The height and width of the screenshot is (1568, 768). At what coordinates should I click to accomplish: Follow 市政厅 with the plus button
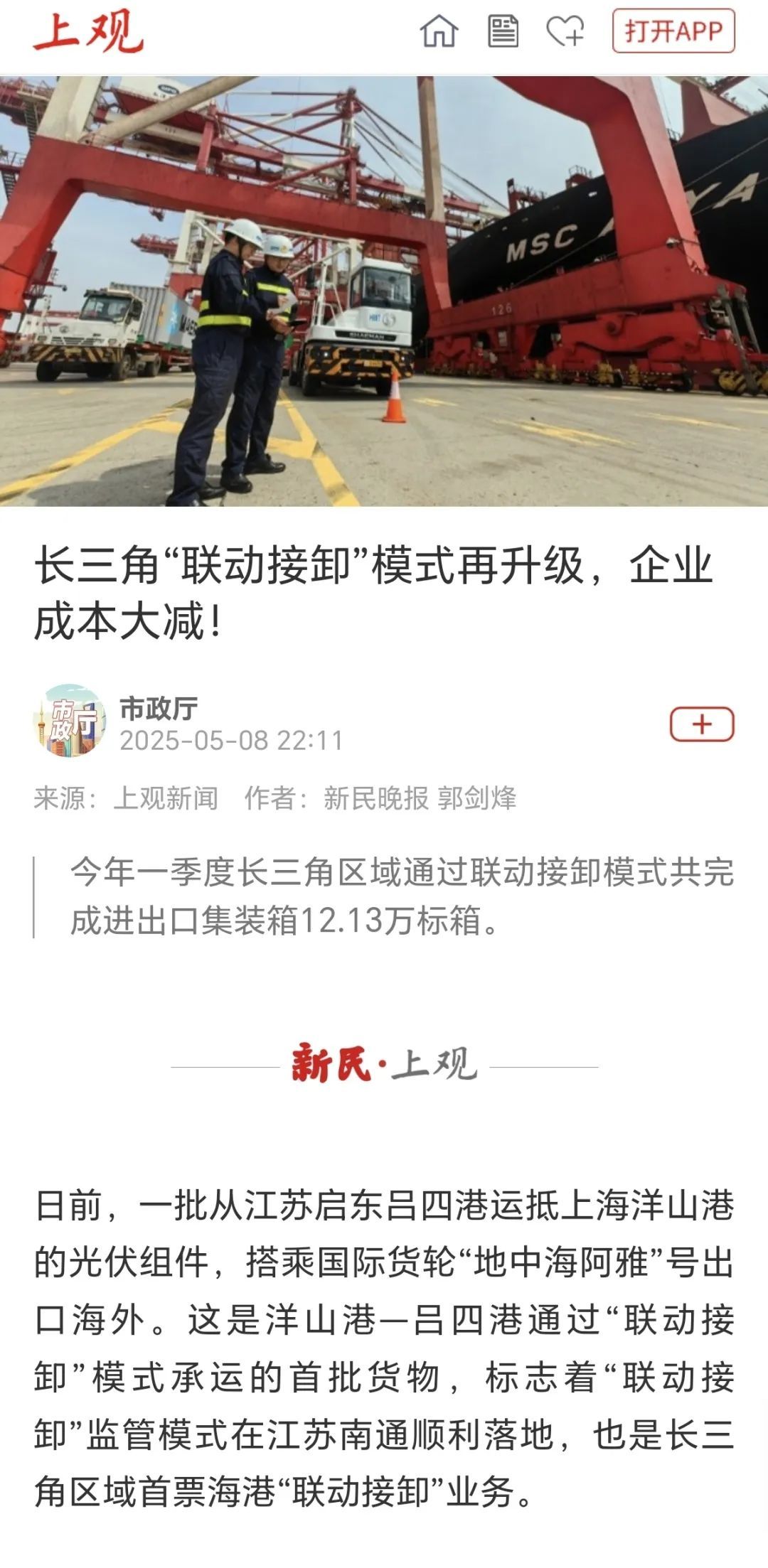tap(701, 724)
